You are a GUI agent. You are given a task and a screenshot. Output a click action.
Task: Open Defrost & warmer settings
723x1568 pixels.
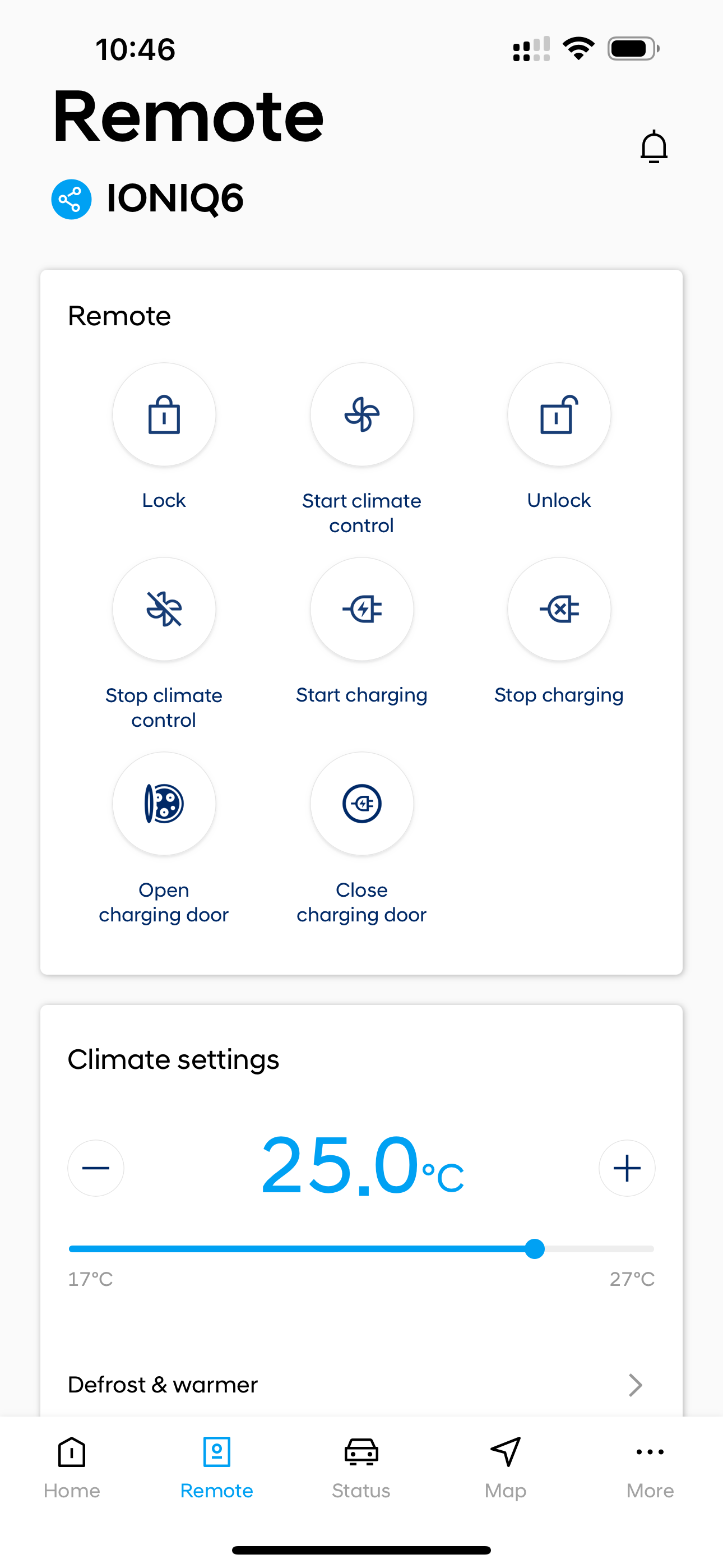click(361, 1385)
